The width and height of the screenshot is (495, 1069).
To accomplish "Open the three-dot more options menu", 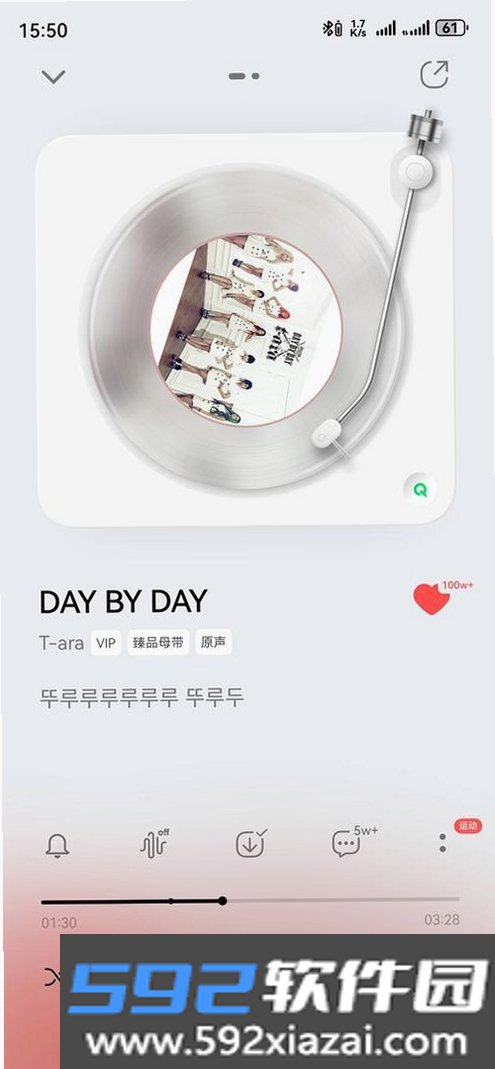I will (x=442, y=843).
